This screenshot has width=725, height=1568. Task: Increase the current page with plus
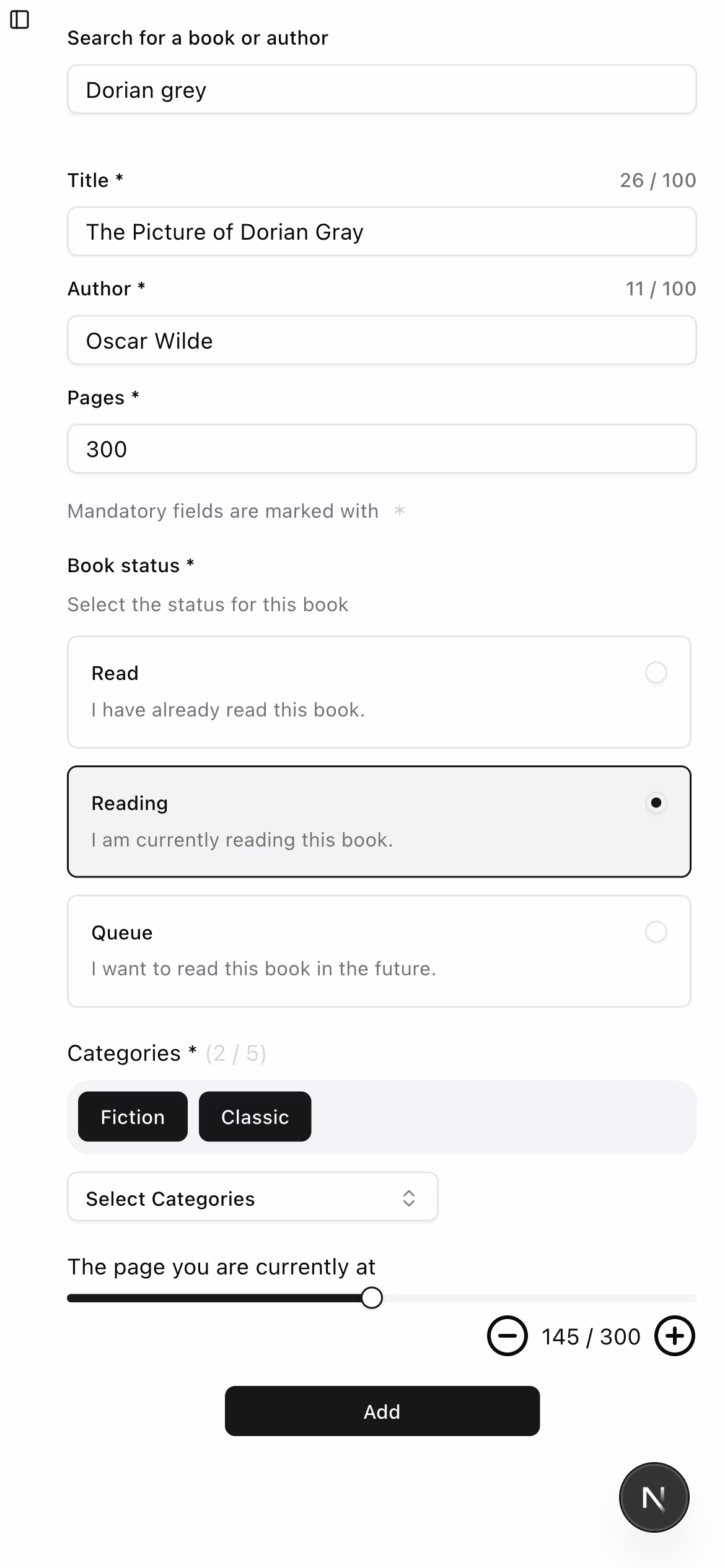675,1336
